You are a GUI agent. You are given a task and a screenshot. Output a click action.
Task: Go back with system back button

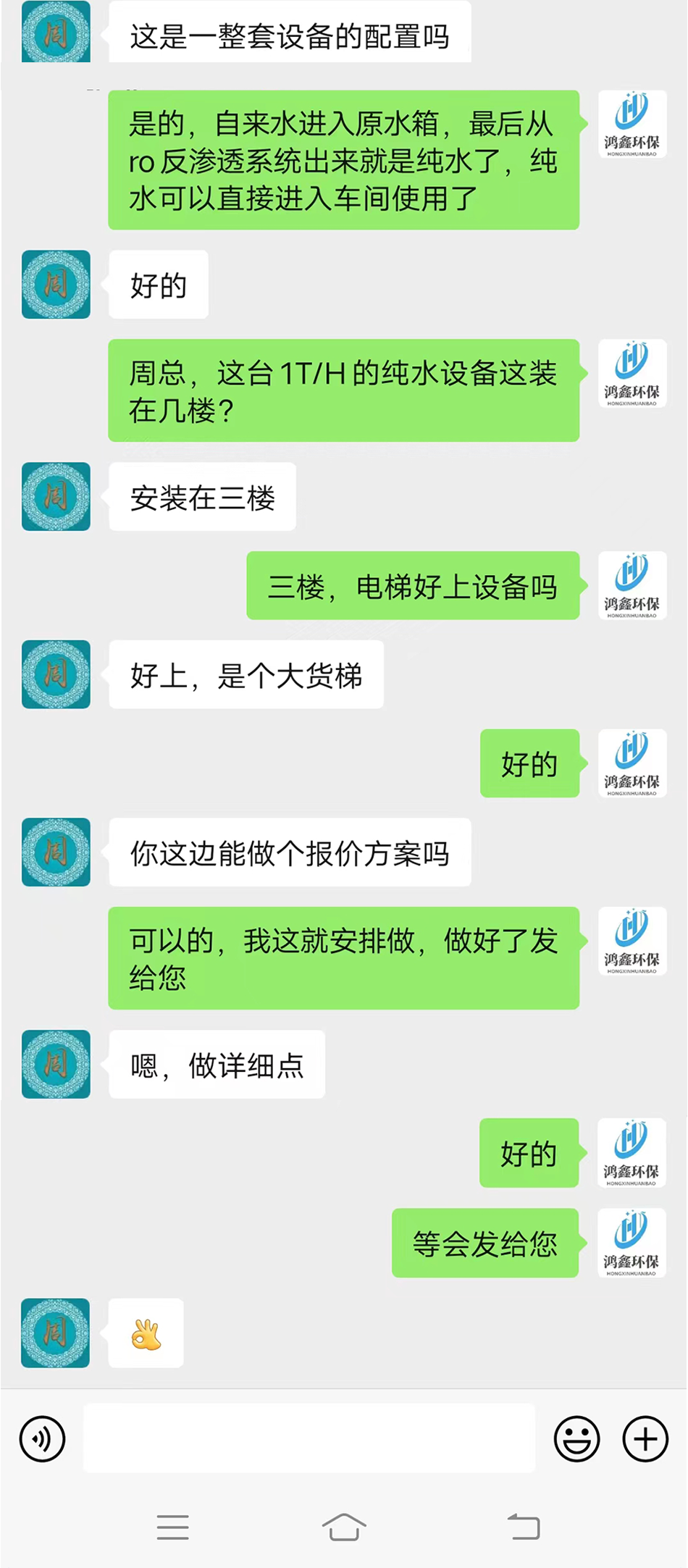pyautogui.click(x=524, y=1527)
